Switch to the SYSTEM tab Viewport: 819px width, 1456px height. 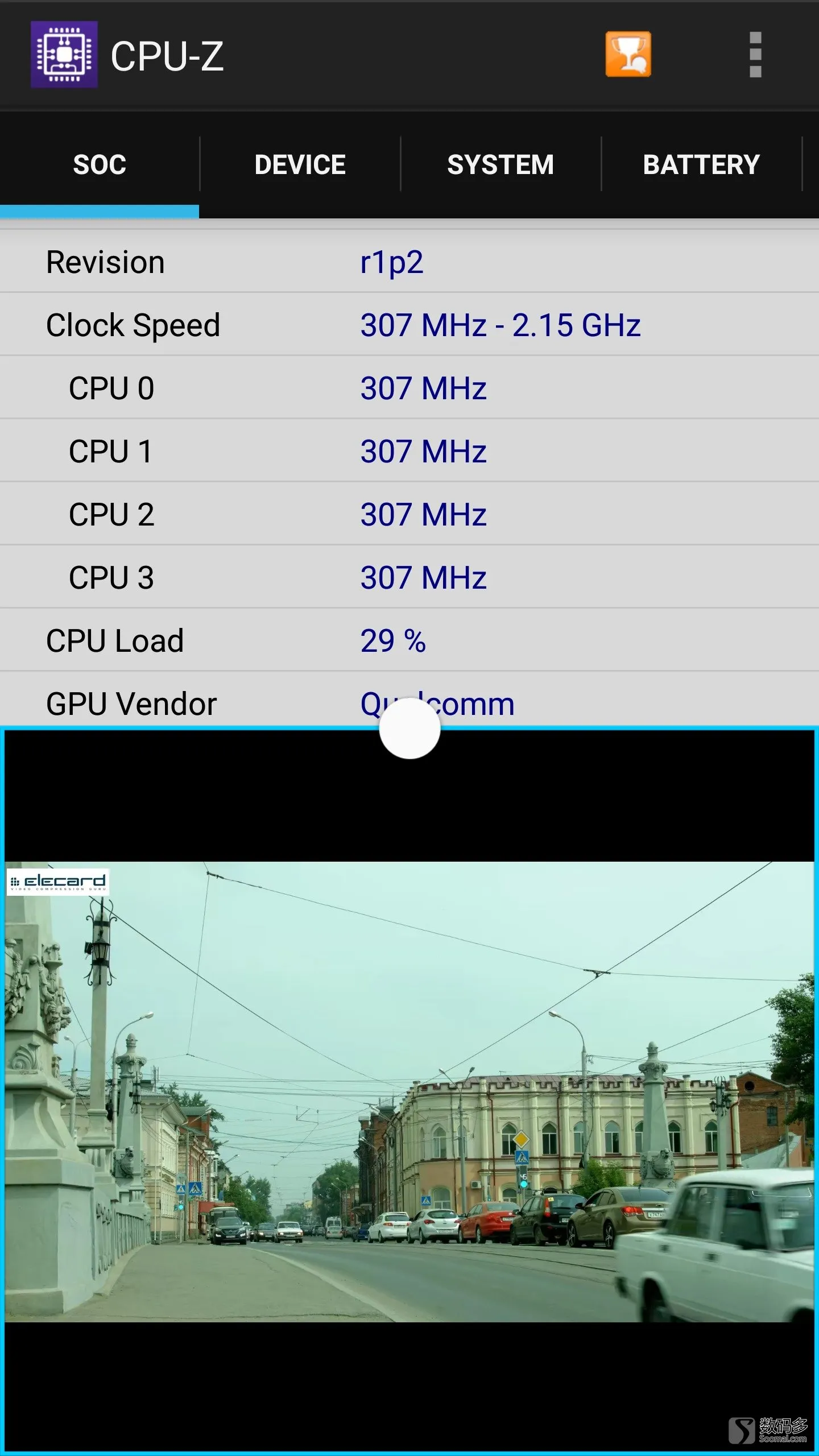(x=500, y=165)
